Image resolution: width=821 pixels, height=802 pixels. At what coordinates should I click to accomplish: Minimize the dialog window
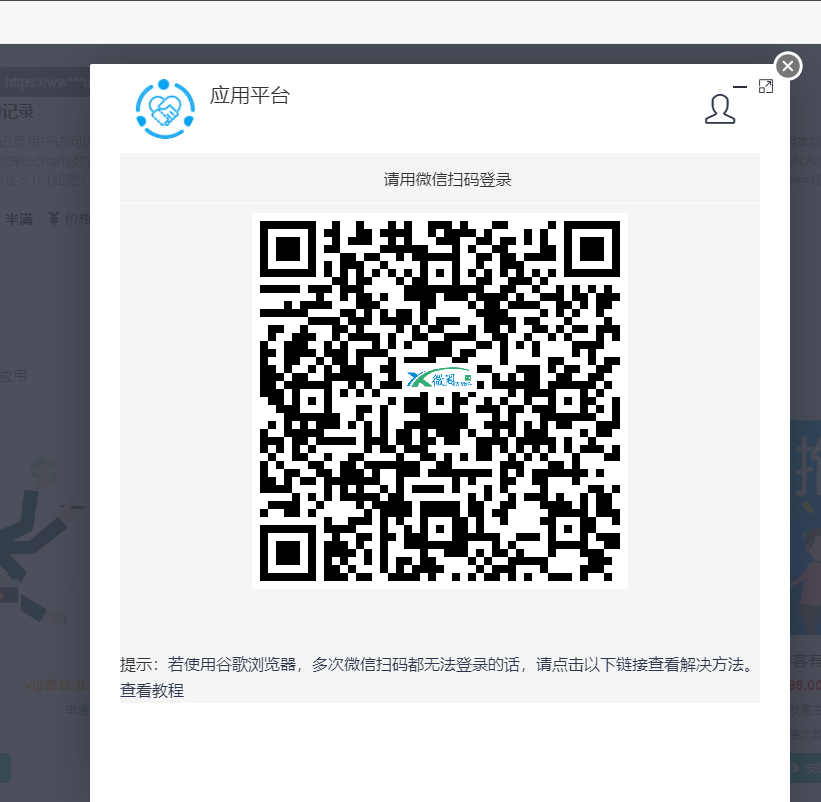(x=740, y=87)
